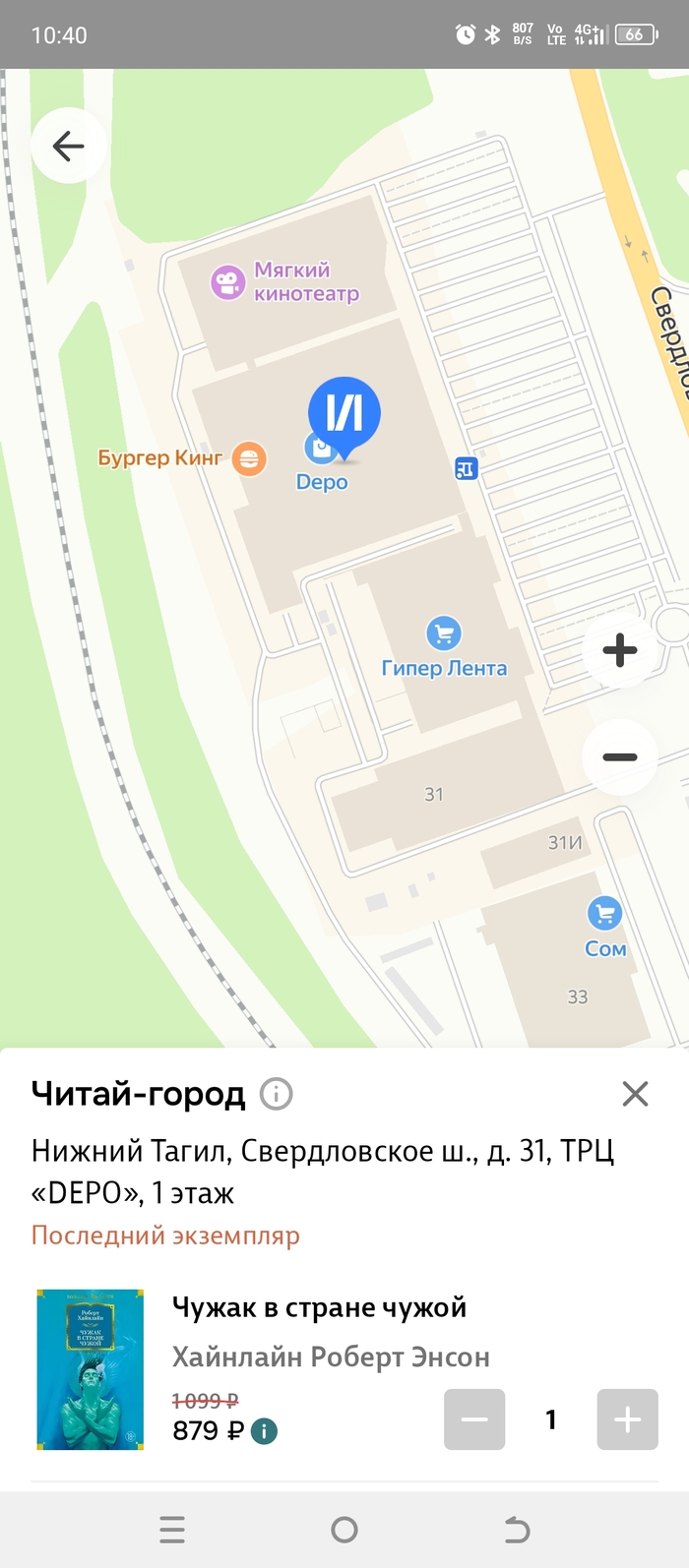The height and width of the screenshot is (1568, 689).
Task: Select Бургер Кинг on the map
Action: click(x=249, y=458)
